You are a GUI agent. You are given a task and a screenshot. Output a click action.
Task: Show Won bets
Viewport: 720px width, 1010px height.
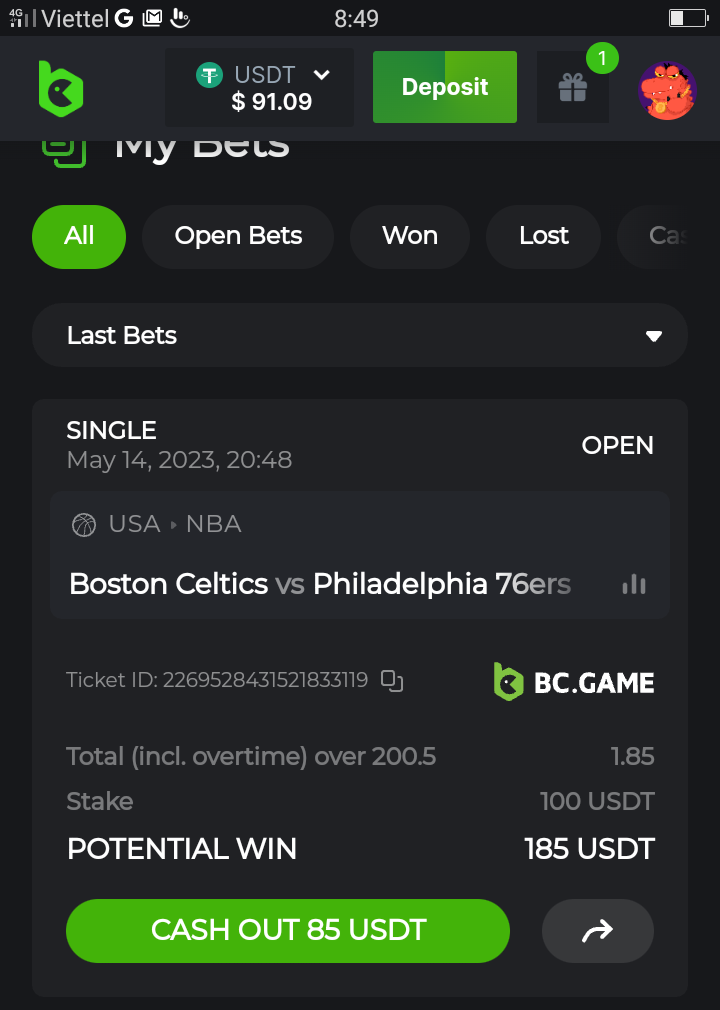(x=410, y=236)
